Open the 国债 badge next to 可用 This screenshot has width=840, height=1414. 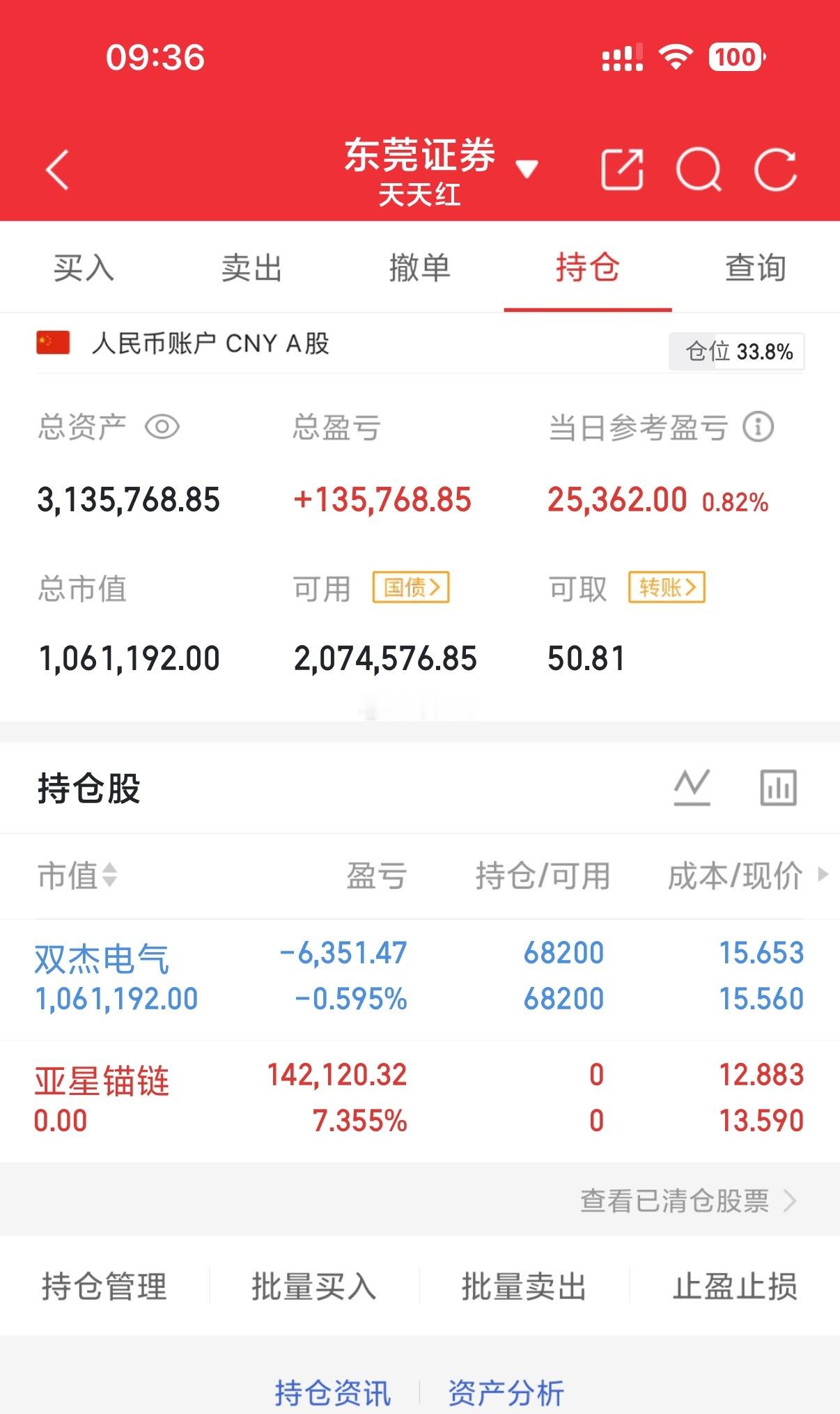[x=412, y=589]
